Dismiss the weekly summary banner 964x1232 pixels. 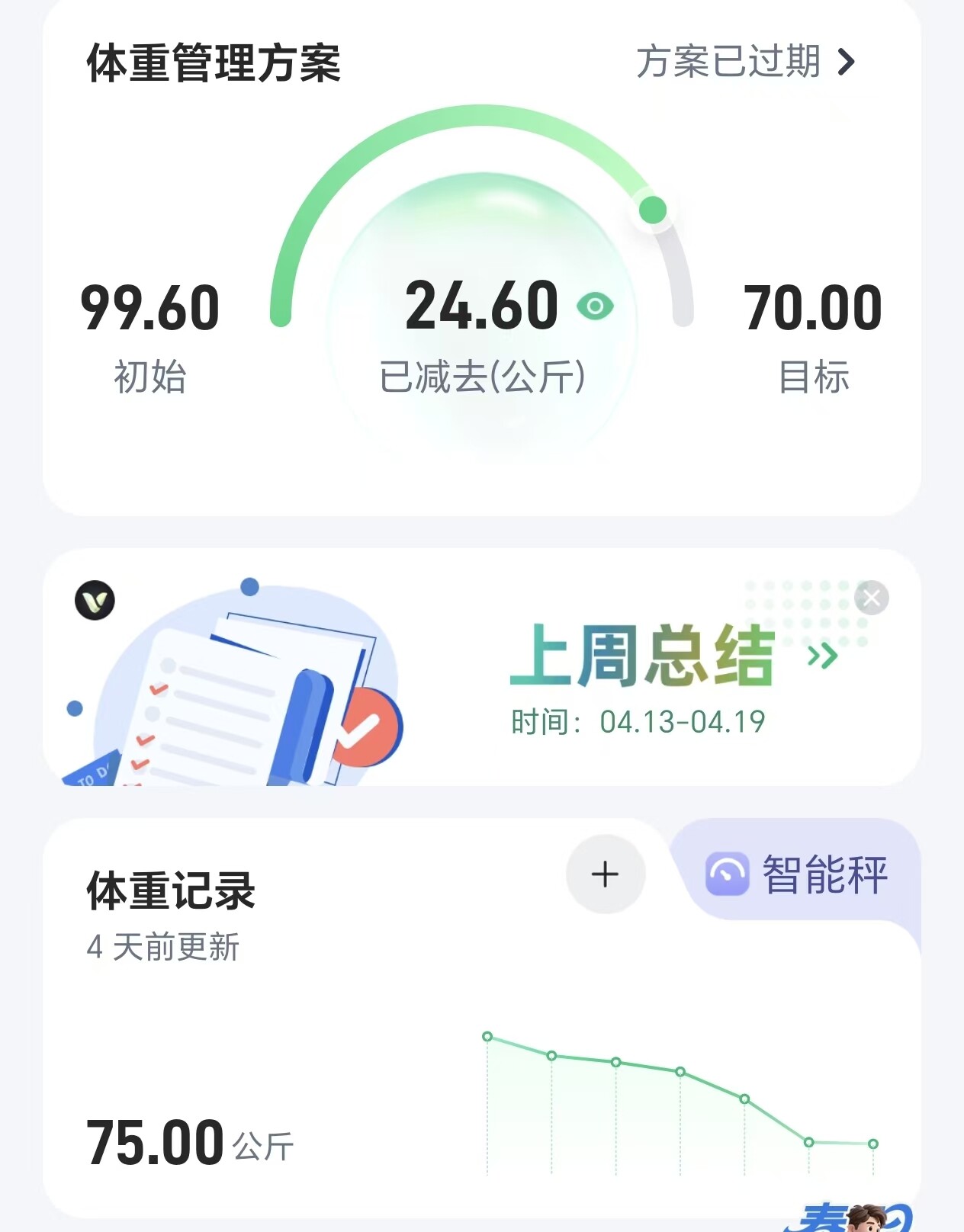[872, 598]
